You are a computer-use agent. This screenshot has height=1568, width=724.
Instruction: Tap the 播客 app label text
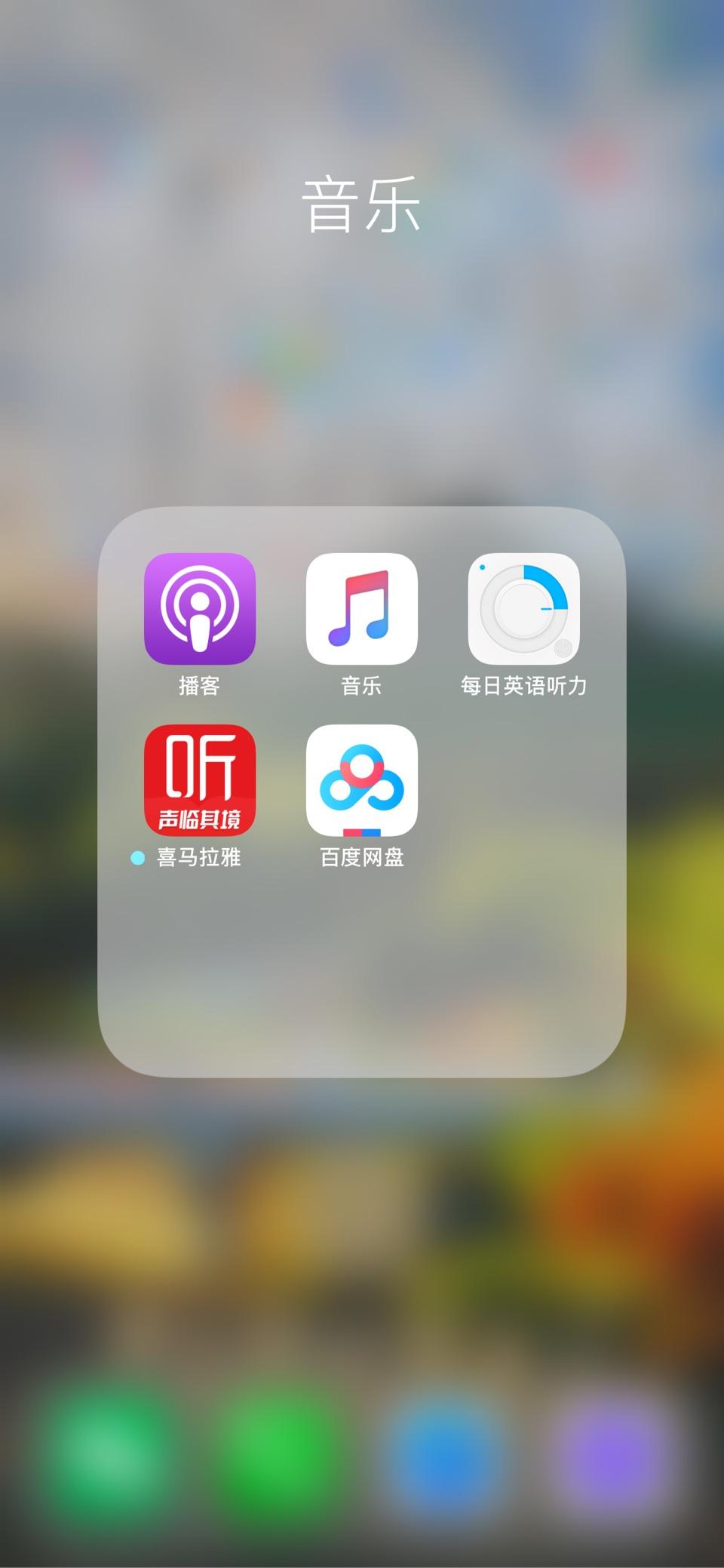pos(200,685)
